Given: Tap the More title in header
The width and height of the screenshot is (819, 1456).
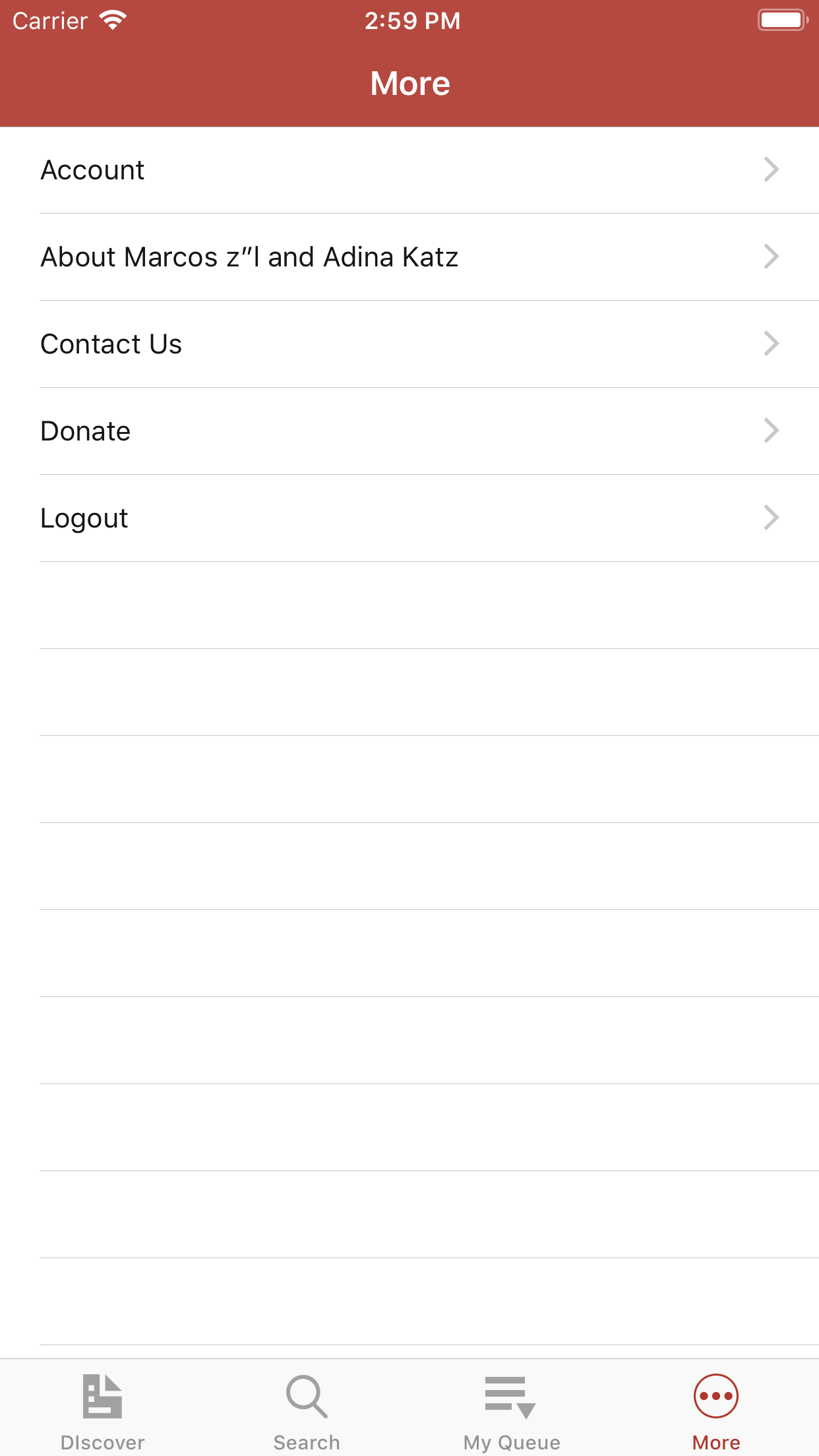Looking at the screenshot, I should 409,83.
